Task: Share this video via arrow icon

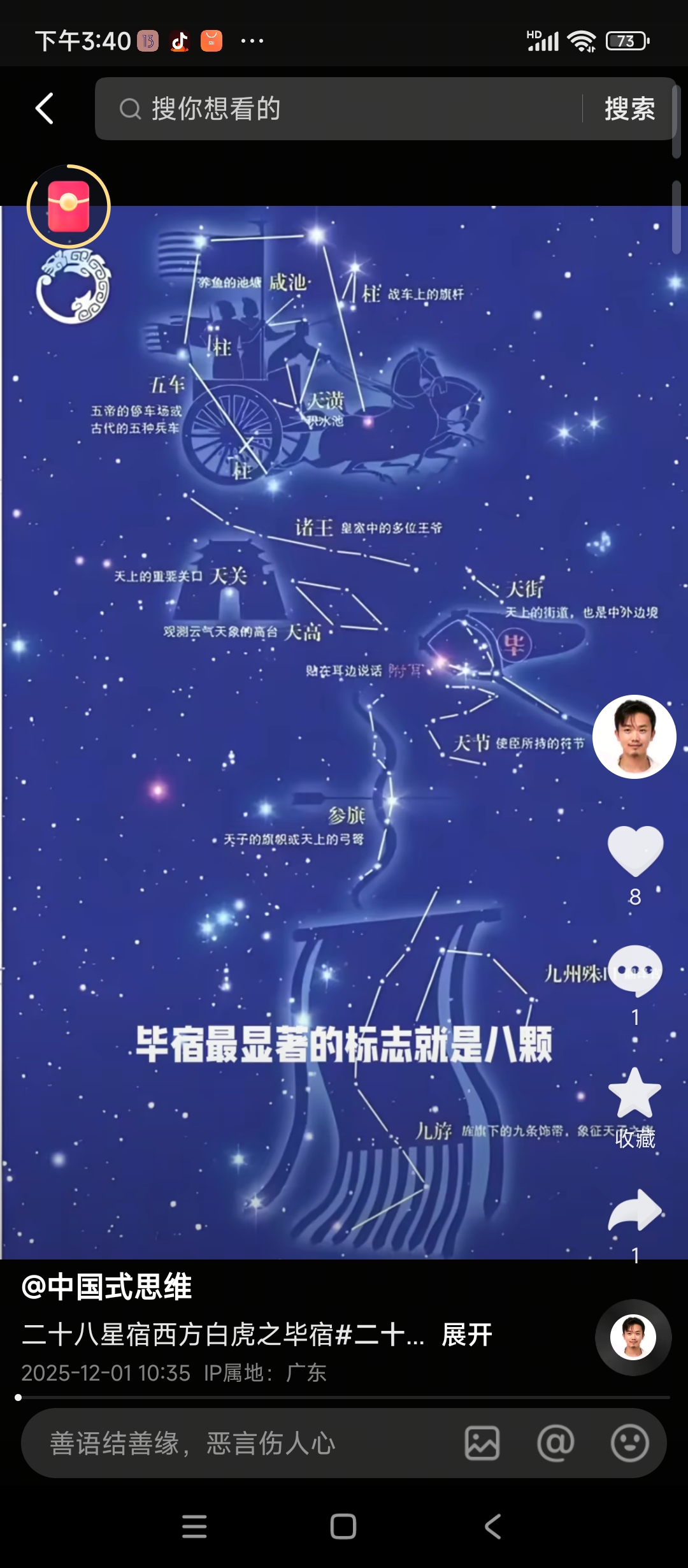Action: (635, 1210)
